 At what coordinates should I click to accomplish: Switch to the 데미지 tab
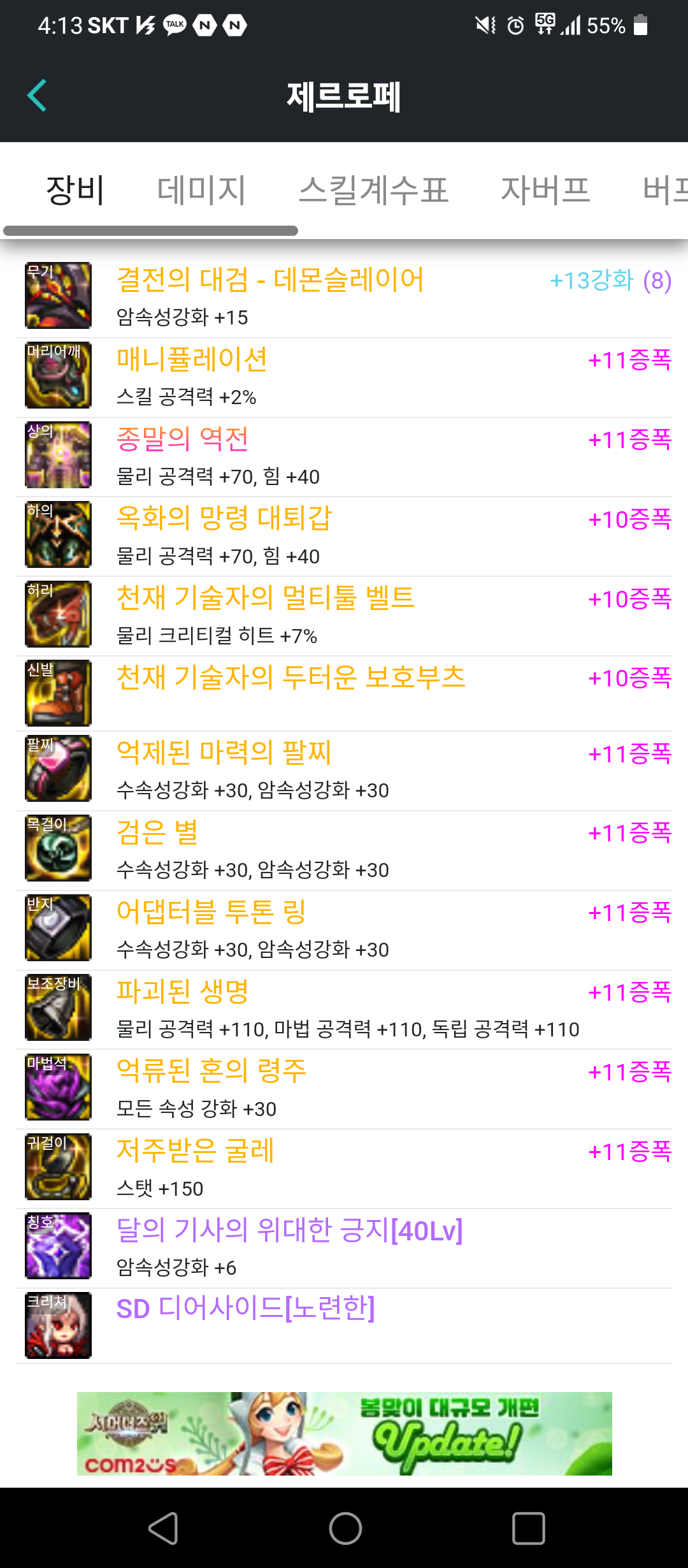click(201, 191)
